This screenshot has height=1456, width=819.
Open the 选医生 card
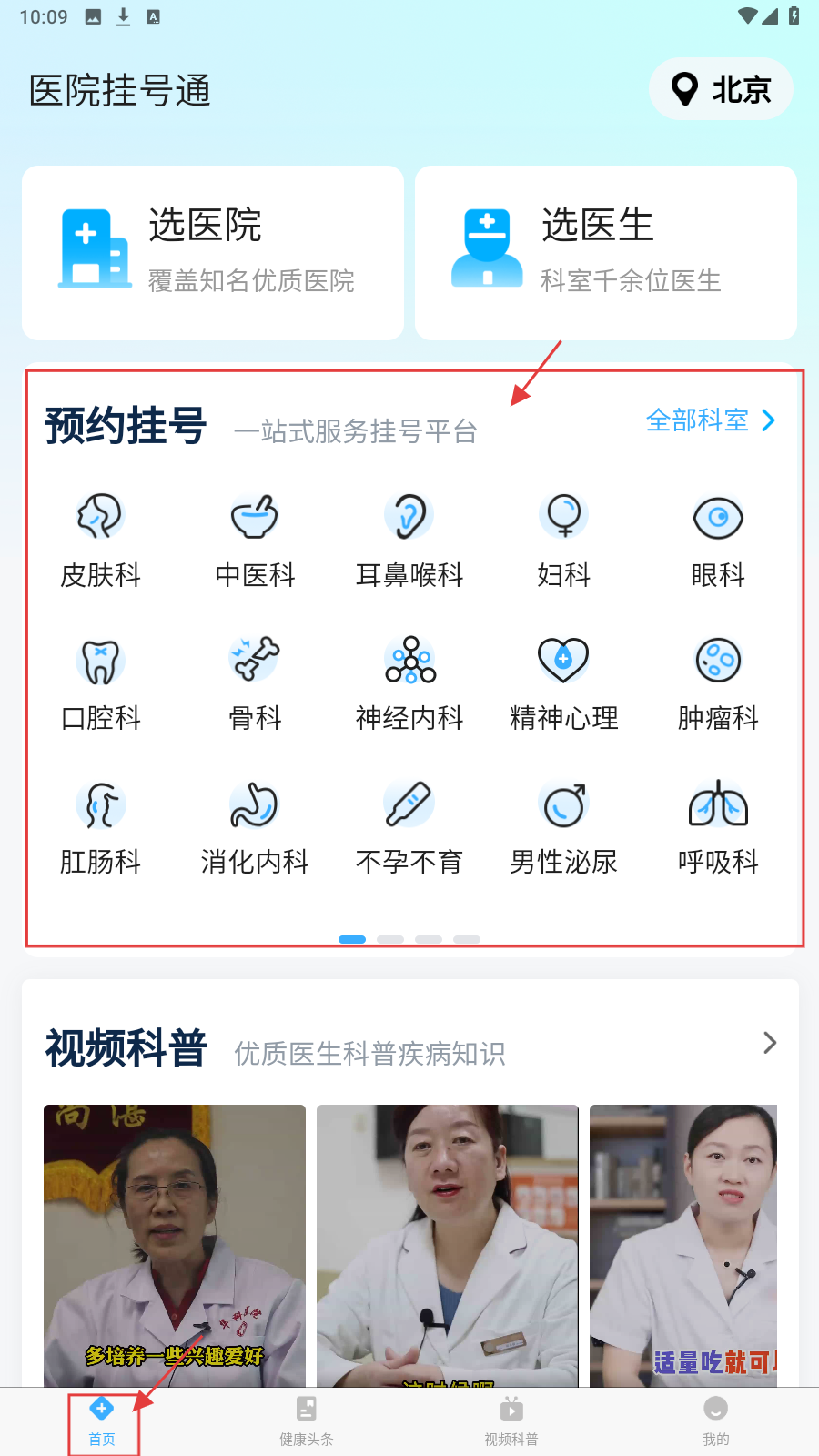click(605, 252)
